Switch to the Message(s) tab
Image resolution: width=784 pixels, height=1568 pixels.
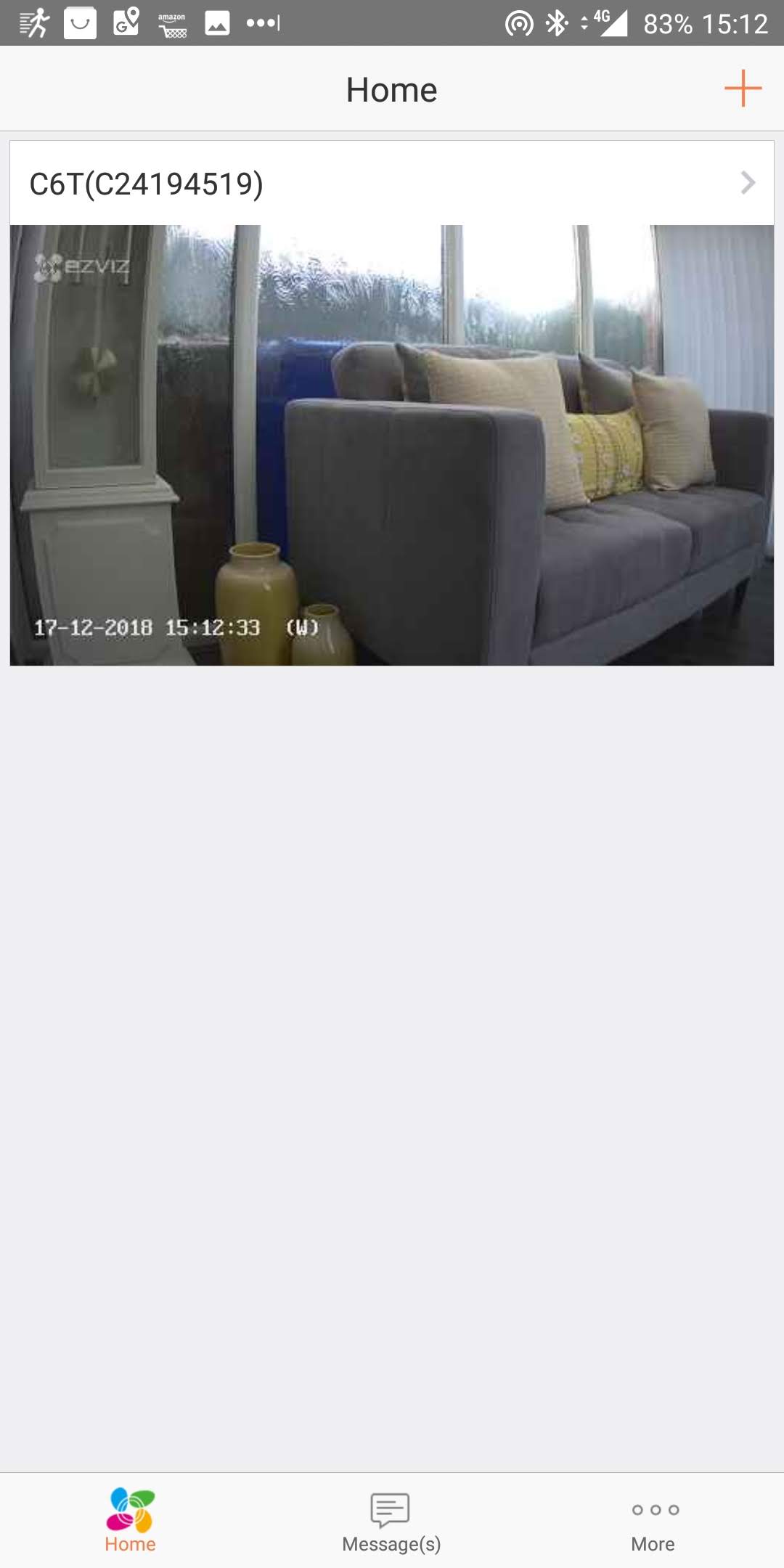tap(391, 1522)
